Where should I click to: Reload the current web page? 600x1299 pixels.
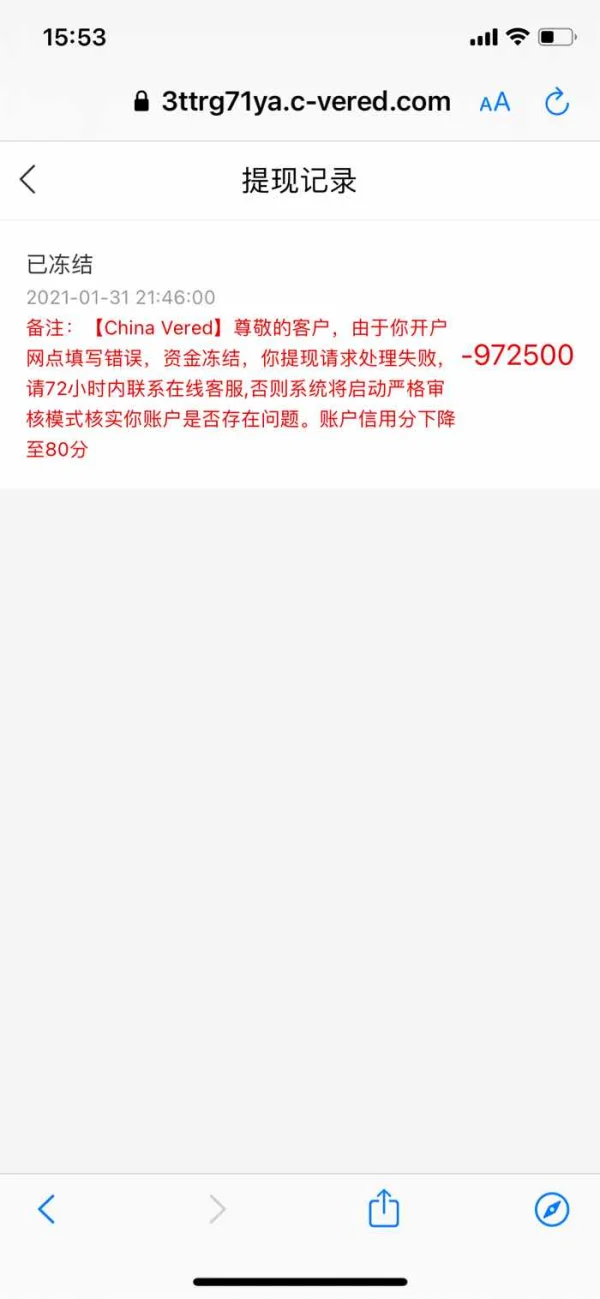point(556,101)
